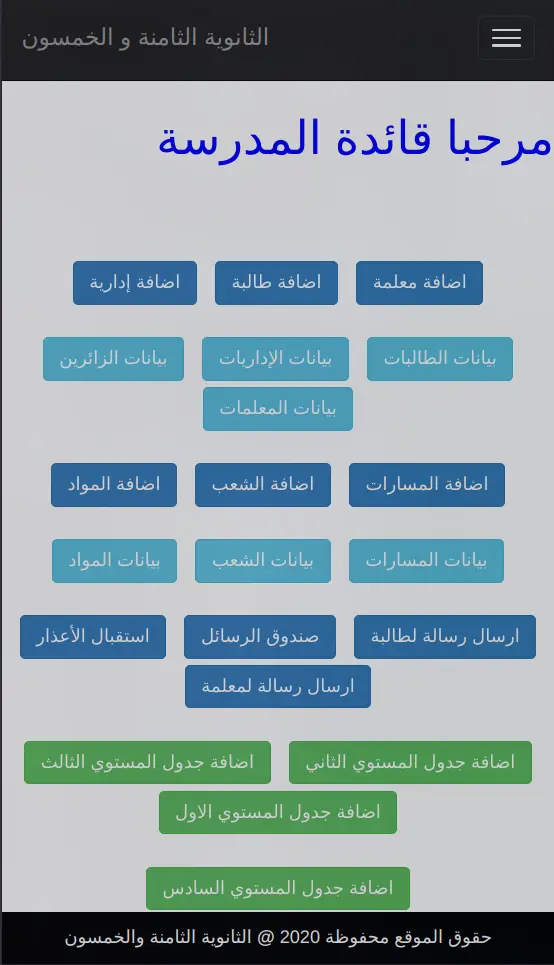Viewport: 554px width, 965px height.
Task: Open بيانات الشعب
Action: click(x=263, y=561)
